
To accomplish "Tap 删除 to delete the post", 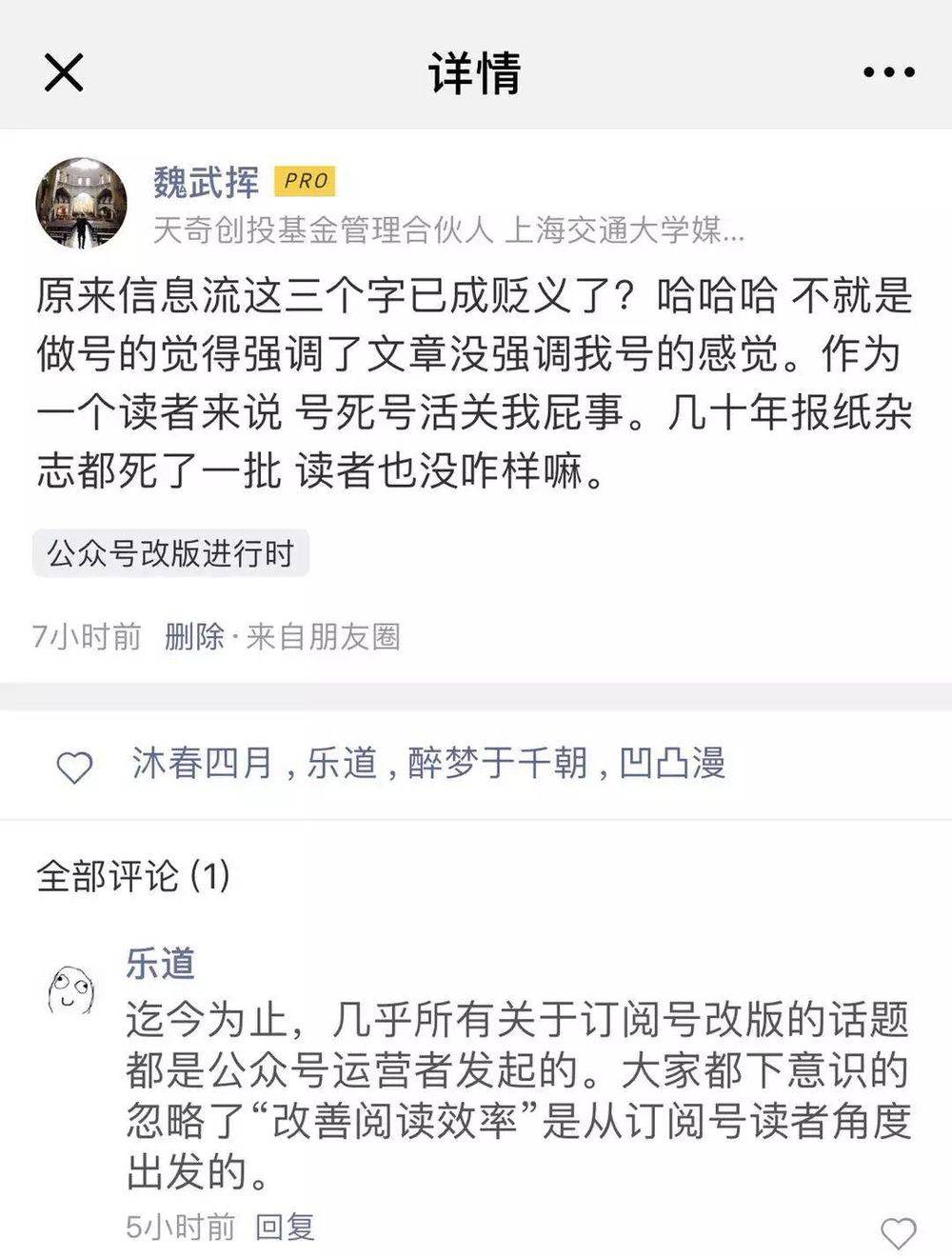I will [x=194, y=636].
